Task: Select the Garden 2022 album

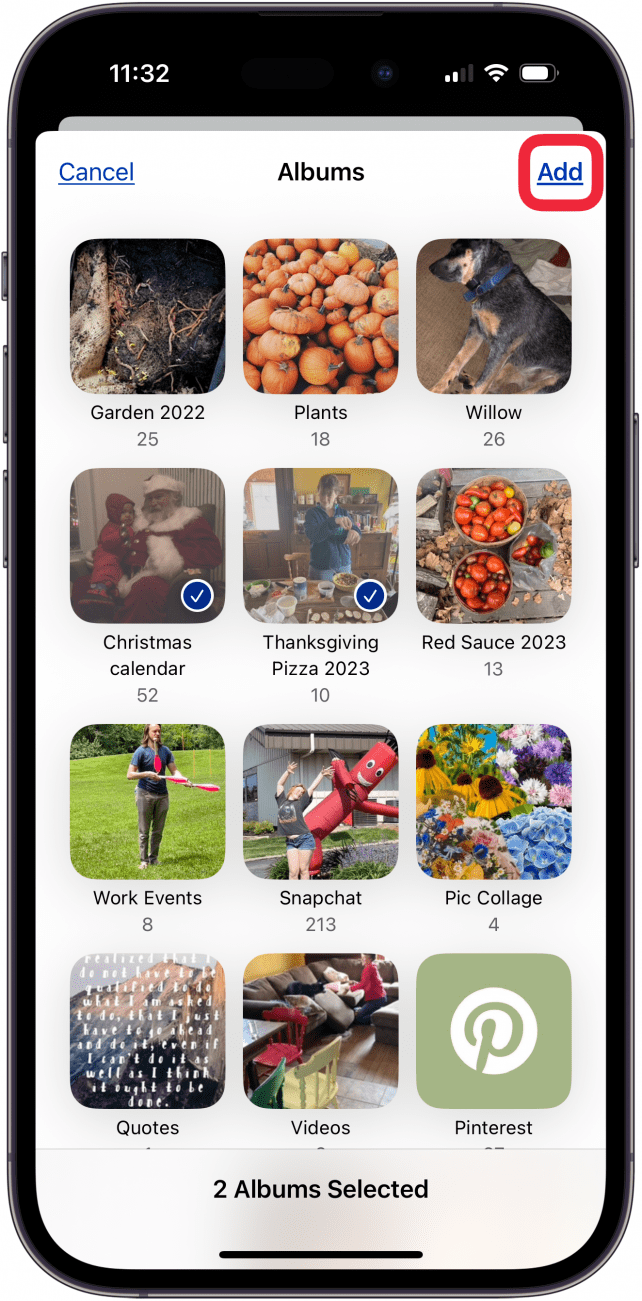Action: click(148, 316)
